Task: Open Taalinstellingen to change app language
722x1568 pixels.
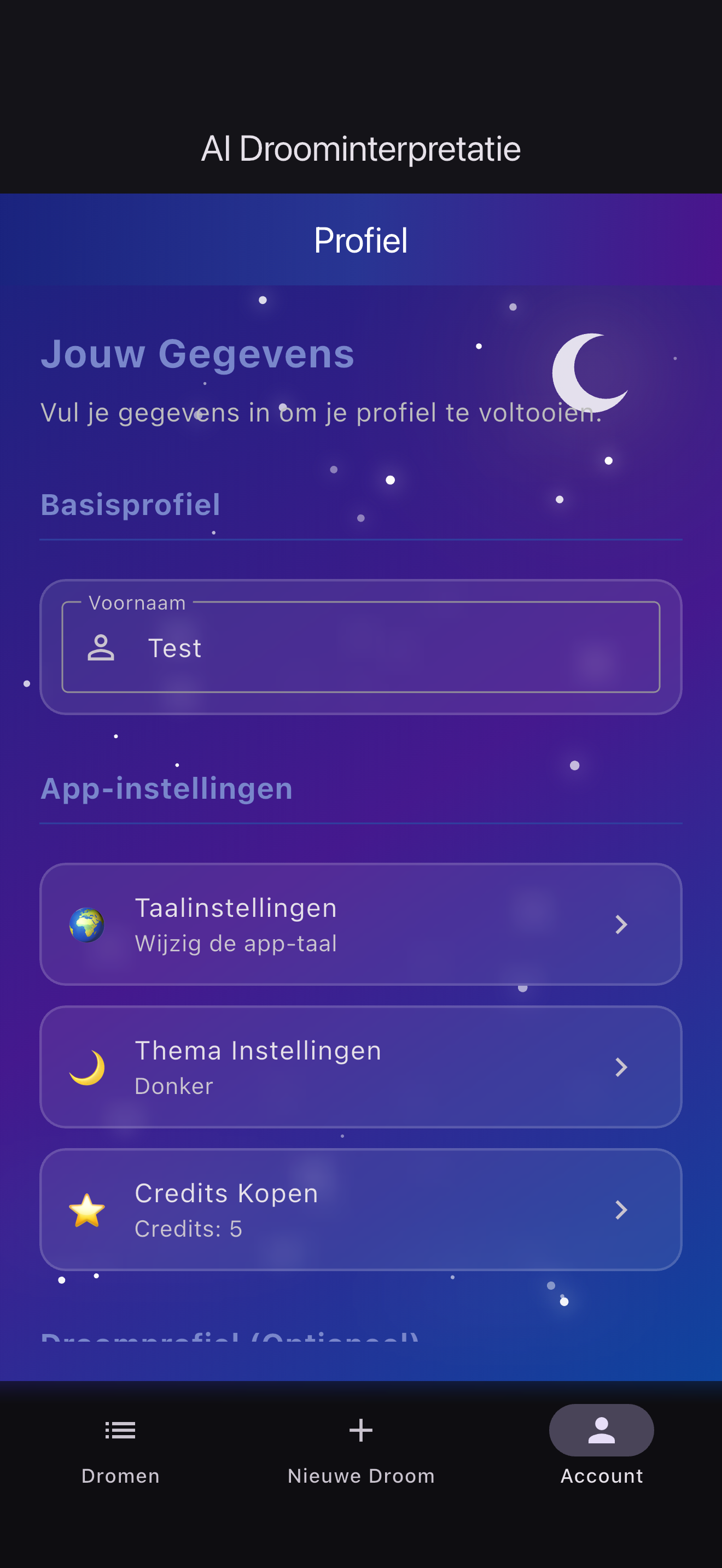Action: [x=361, y=923]
